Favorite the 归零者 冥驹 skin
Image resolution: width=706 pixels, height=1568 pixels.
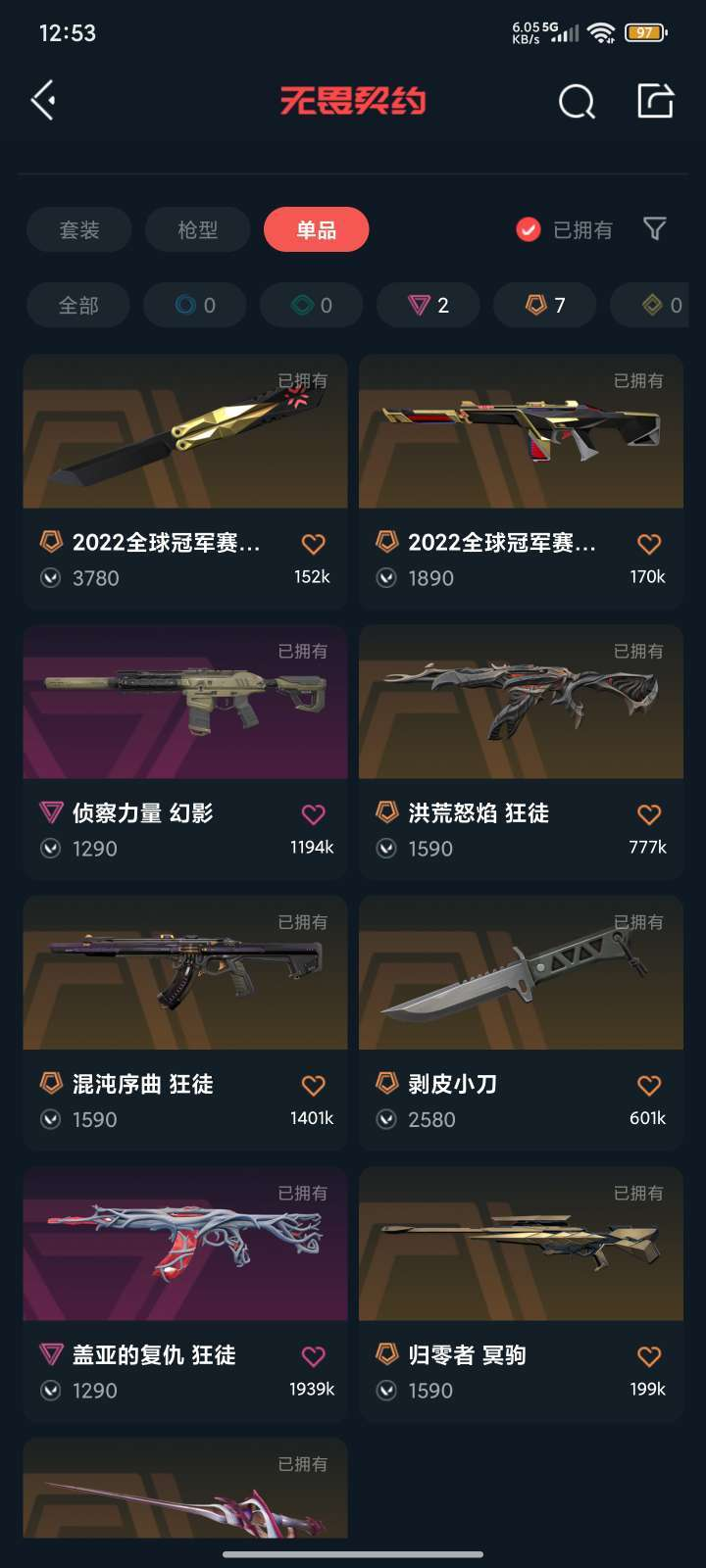649,1356
